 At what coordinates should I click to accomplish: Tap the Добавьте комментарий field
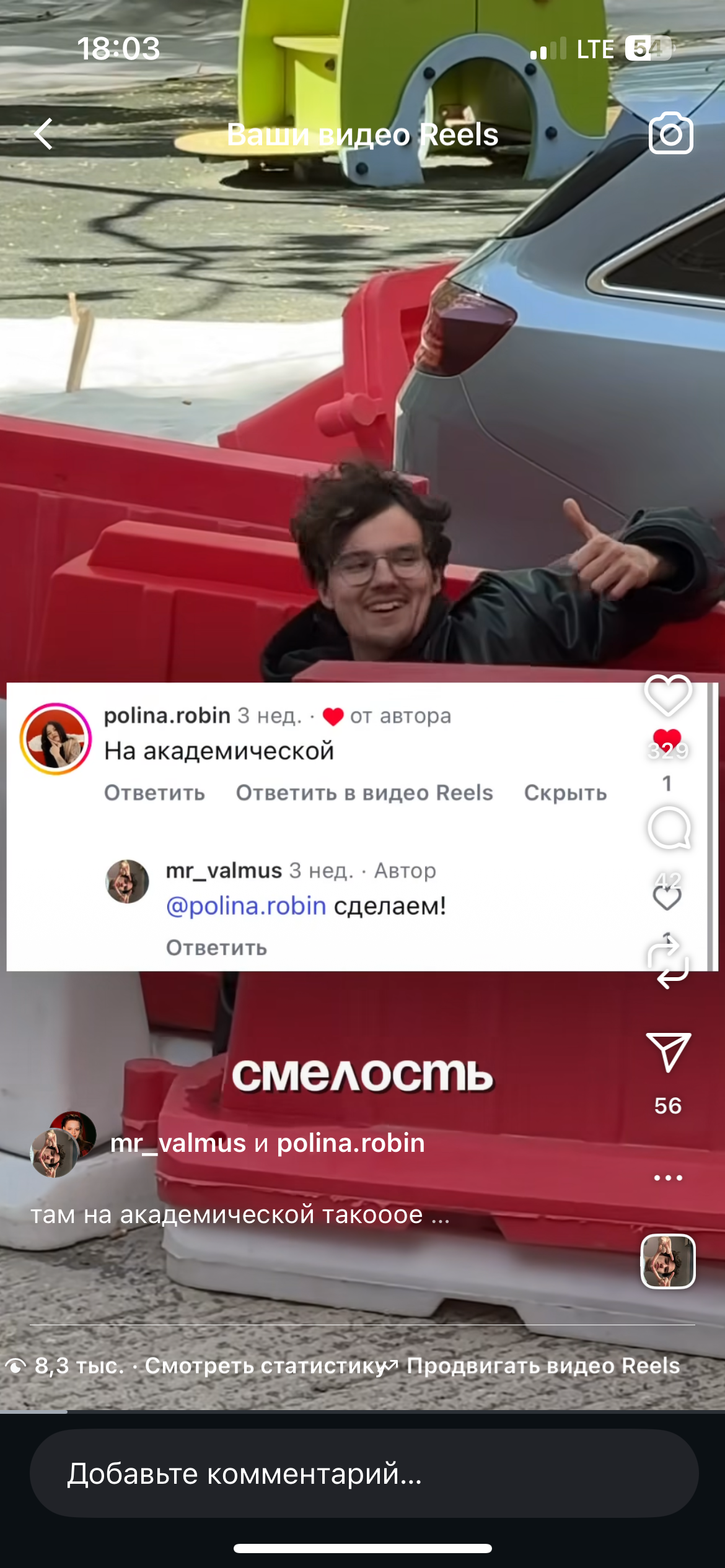(x=364, y=1473)
